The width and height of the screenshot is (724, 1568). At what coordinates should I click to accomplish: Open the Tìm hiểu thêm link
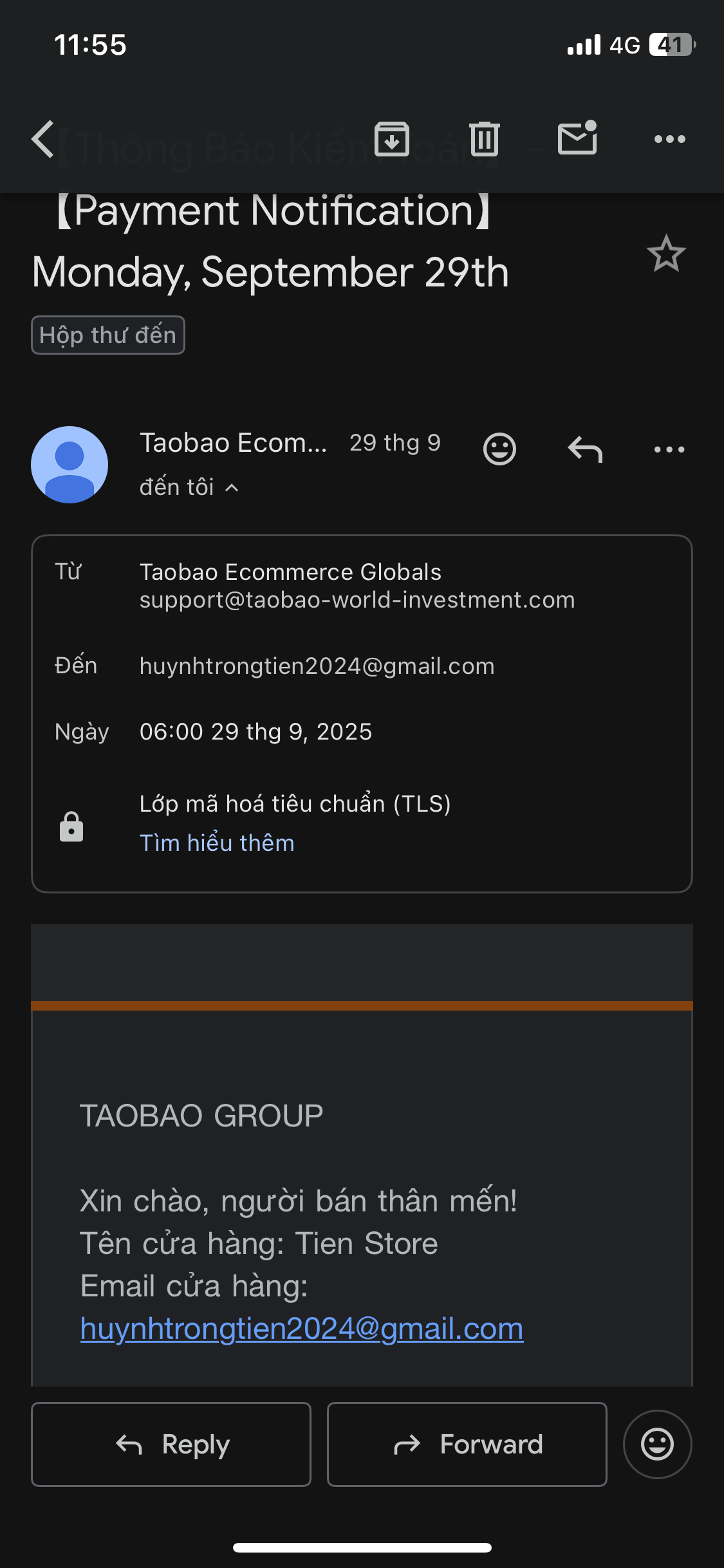point(217,843)
